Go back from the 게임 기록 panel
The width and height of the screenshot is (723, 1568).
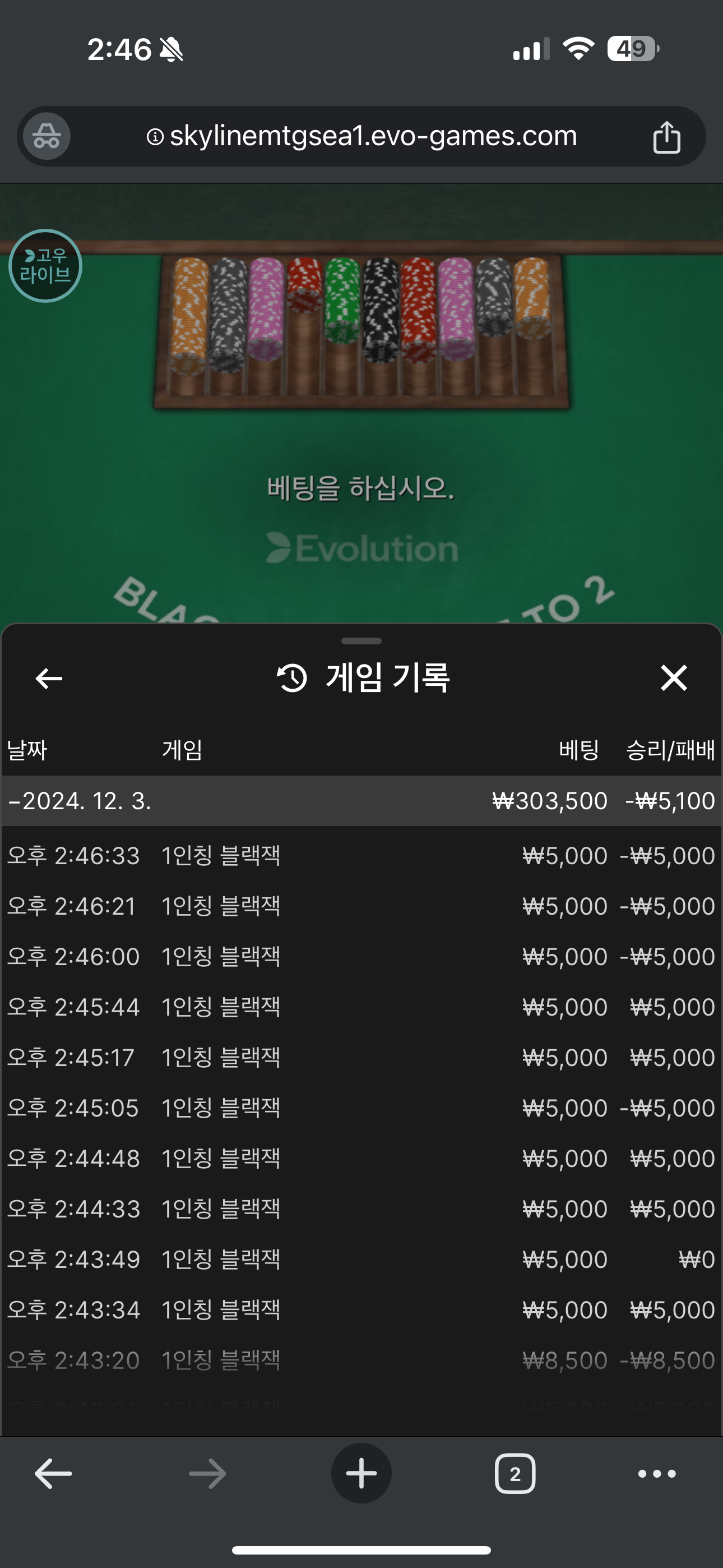pos(49,678)
